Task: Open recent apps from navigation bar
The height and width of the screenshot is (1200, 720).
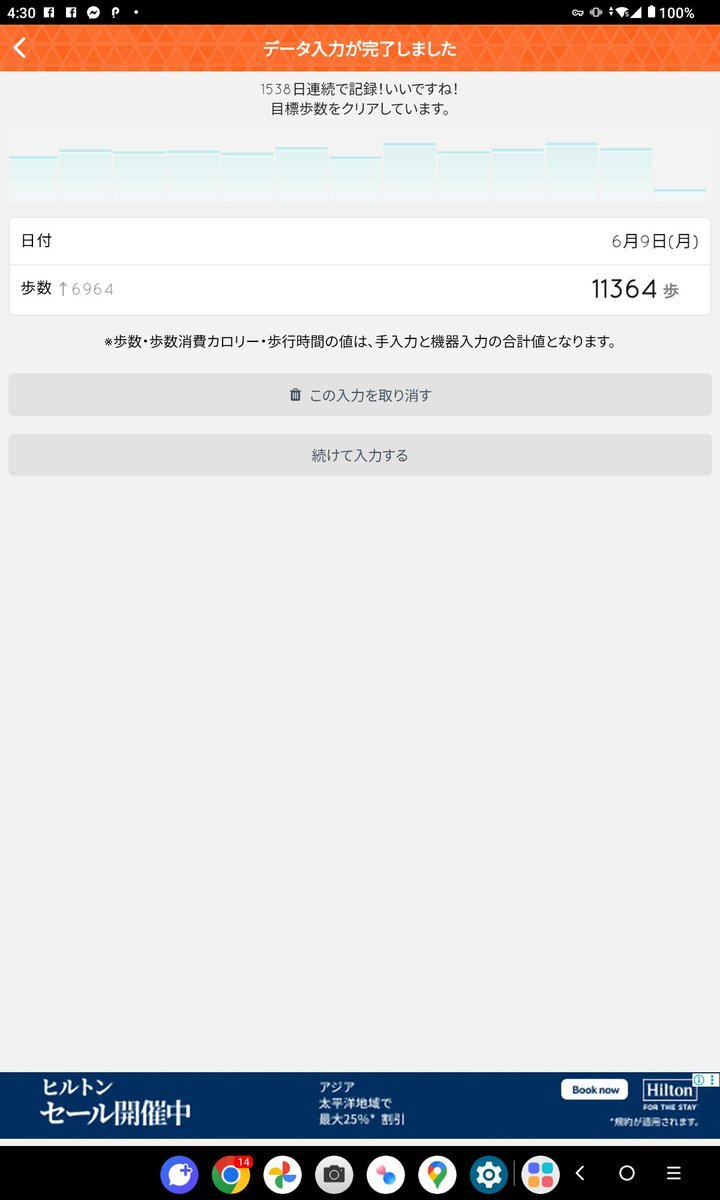Action: pyautogui.click(x=674, y=1173)
